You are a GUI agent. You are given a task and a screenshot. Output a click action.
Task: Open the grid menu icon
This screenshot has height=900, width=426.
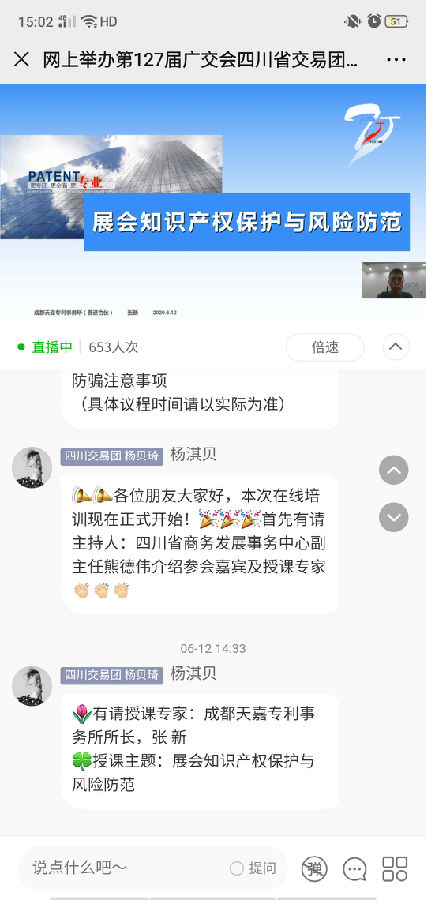click(394, 868)
